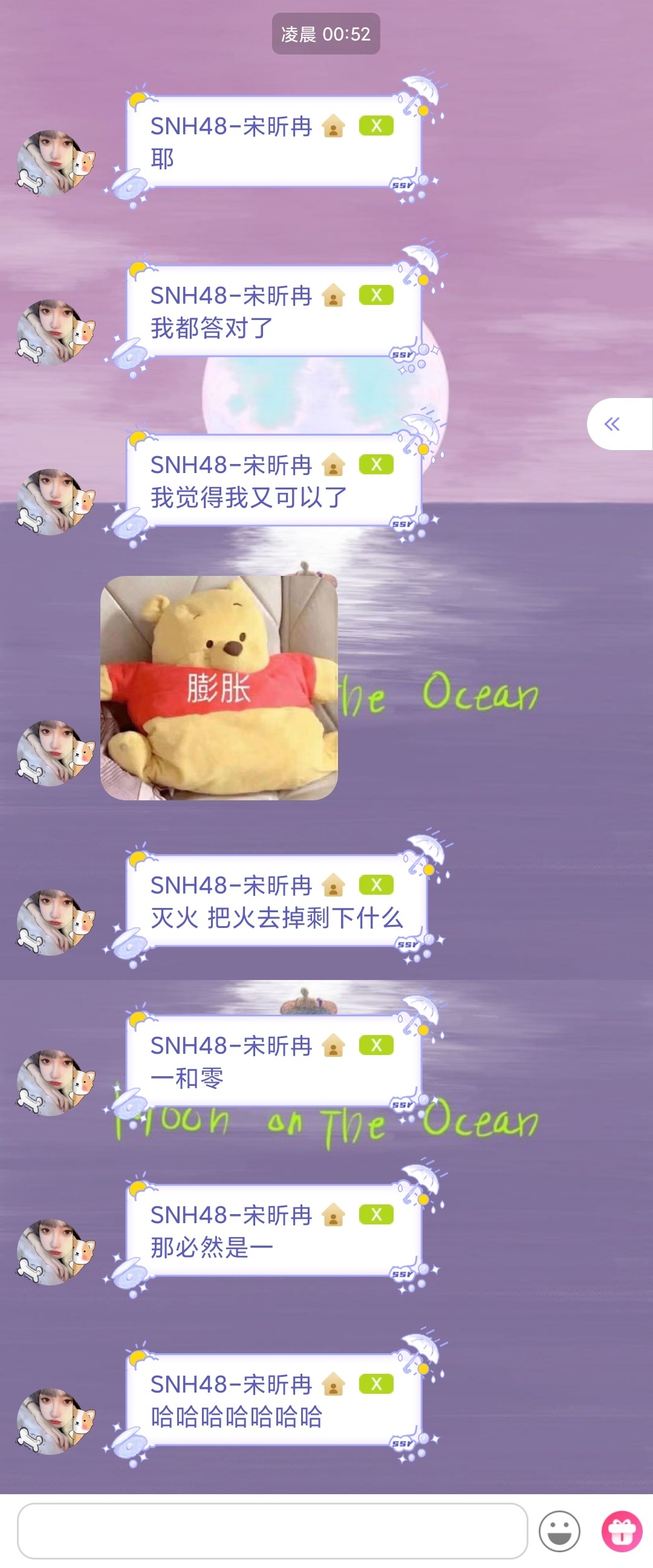Open the pink gift icon

622,1530
